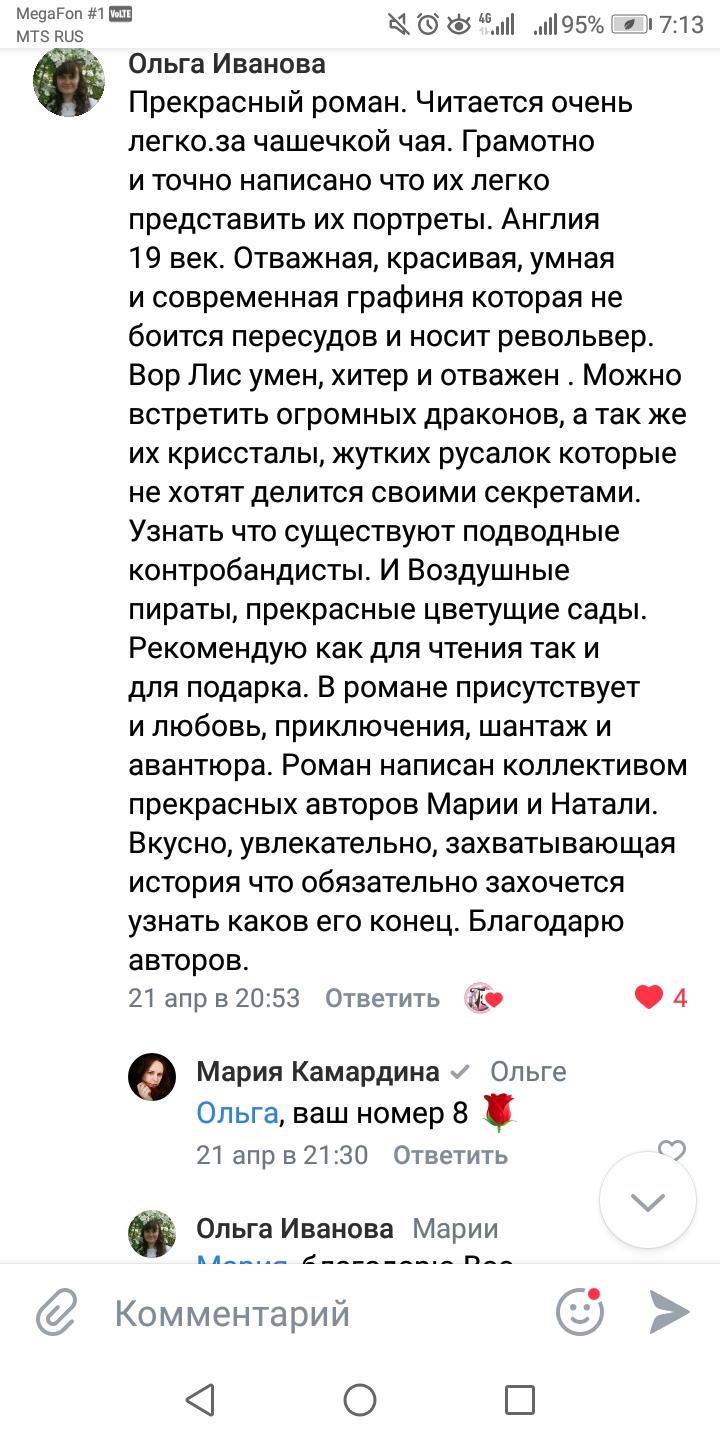The height and width of the screenshot is (1440, 720).
Task: Tap the Ольга mention in Maria's reply
Action: (x=237, y=1113)
